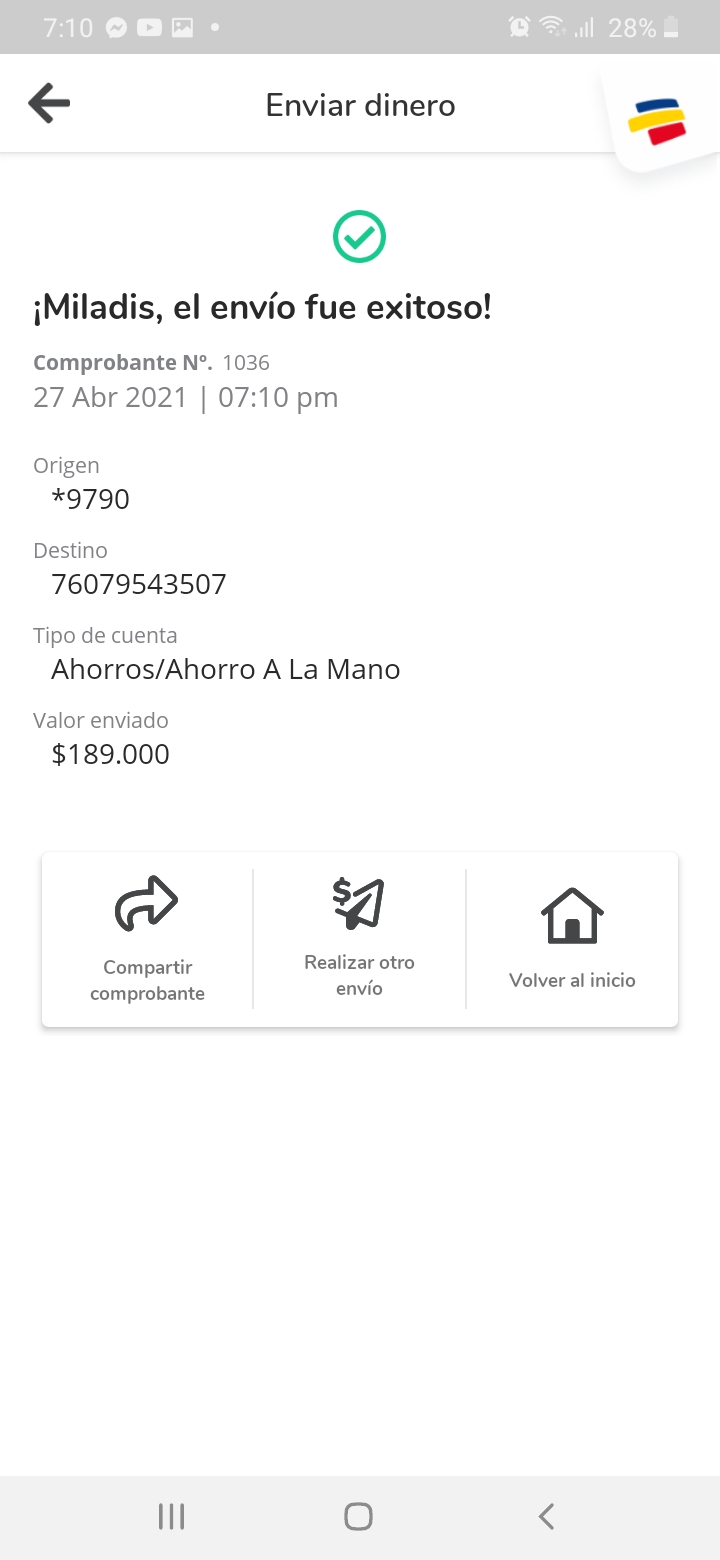Open recent apps from the navigation bar
The width and height of the screenshot is (720, 1560).
[171, 1517]
